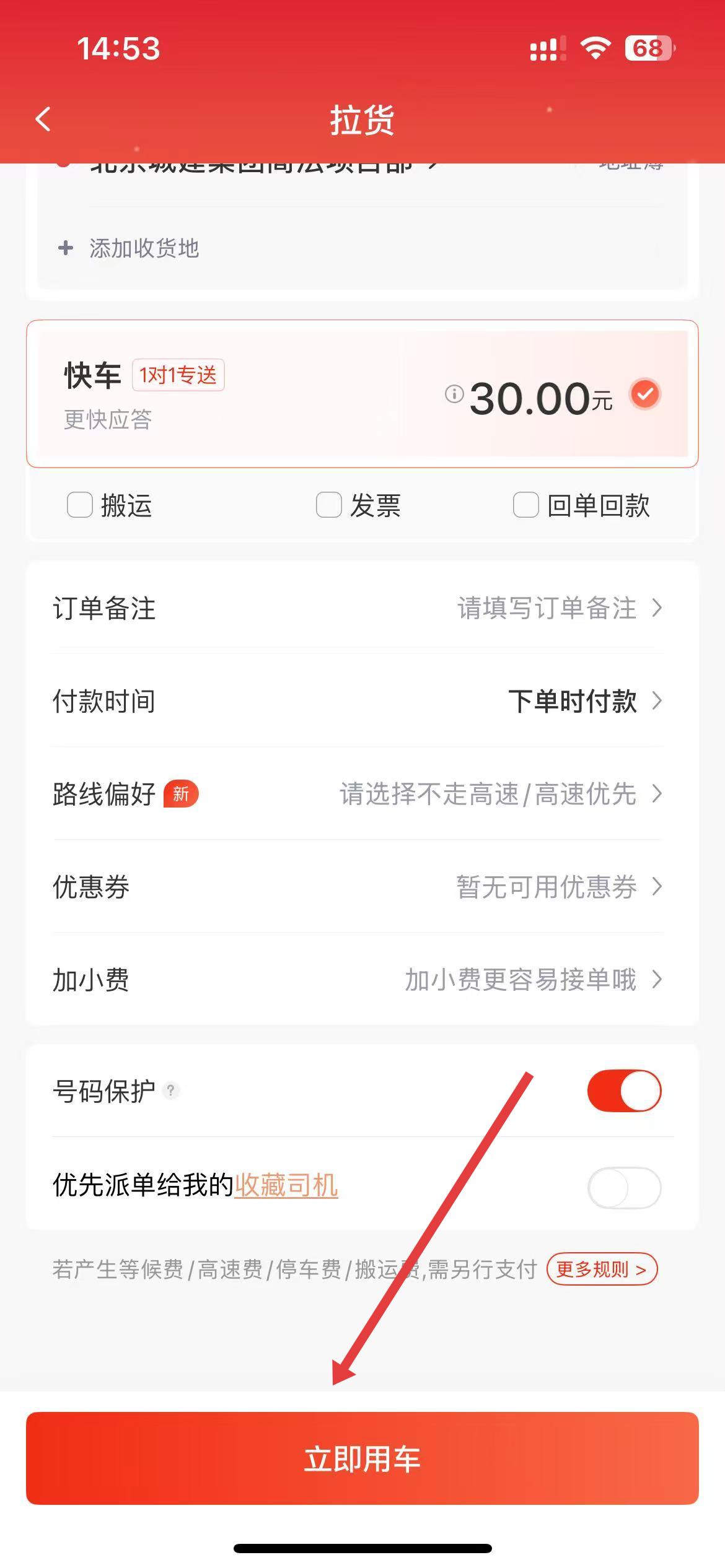The image size is (725, 1568).
Task: Select the 快车 30.00元 ride option
Action: (x=362, y=394)
